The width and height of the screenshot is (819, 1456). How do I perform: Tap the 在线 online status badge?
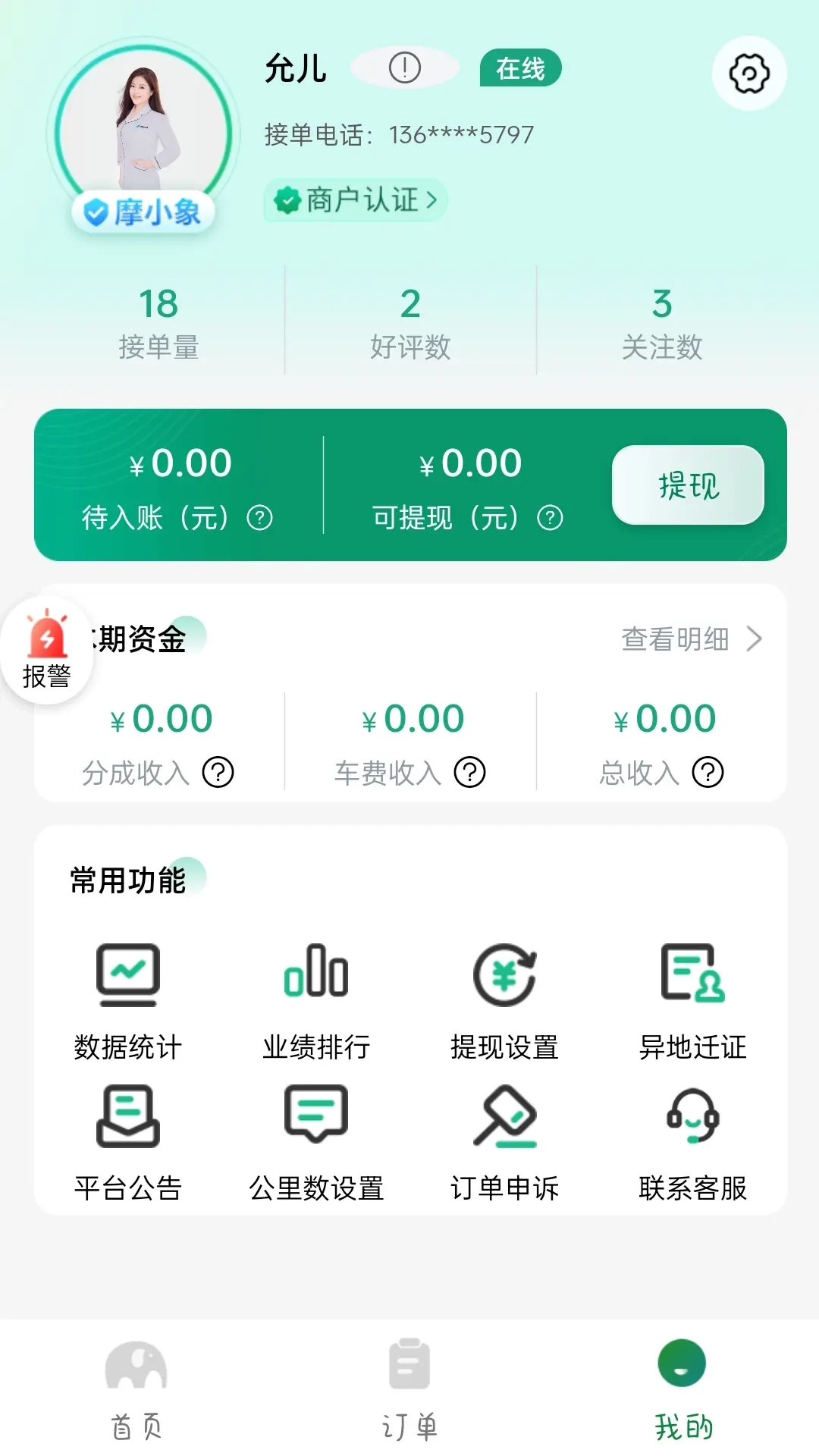point(520,67)
